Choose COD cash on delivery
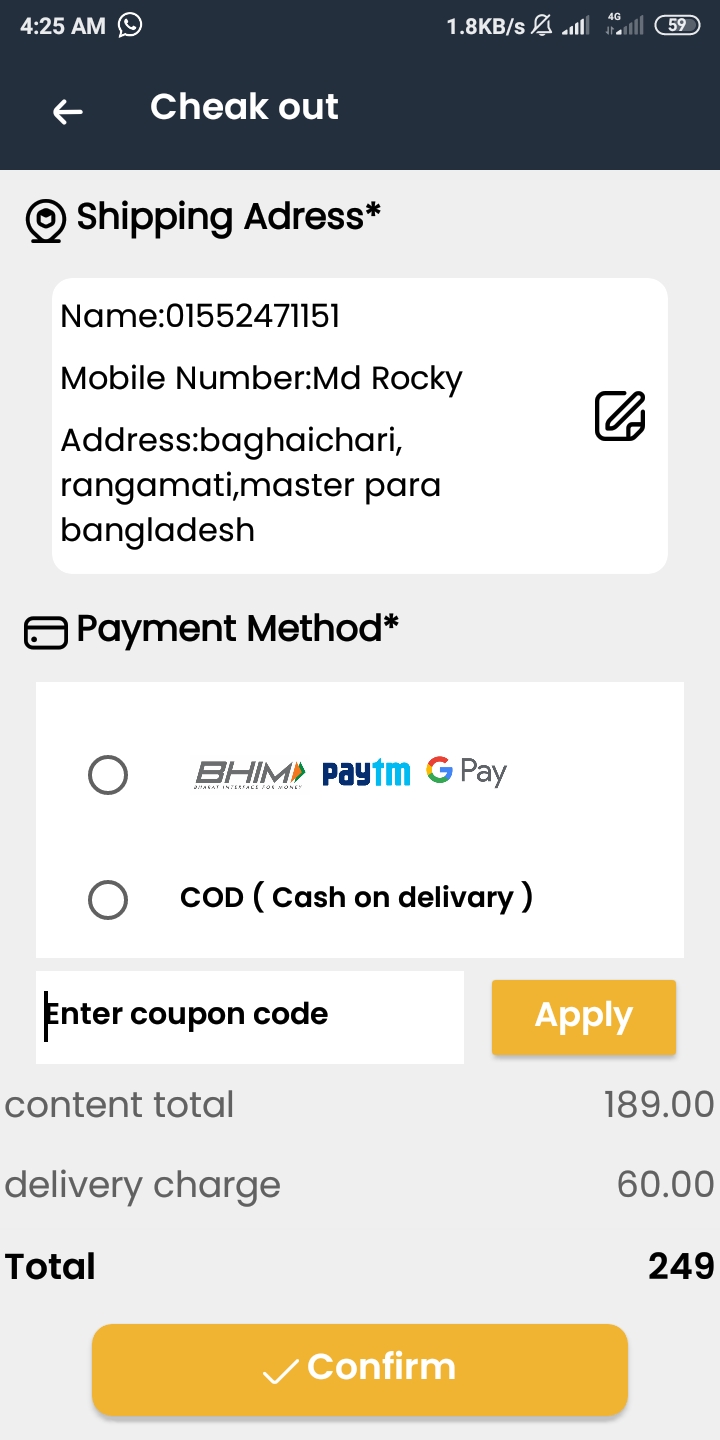Image resolution: width=720 pixels, height=1440 pixels. [x=108, y=900]
